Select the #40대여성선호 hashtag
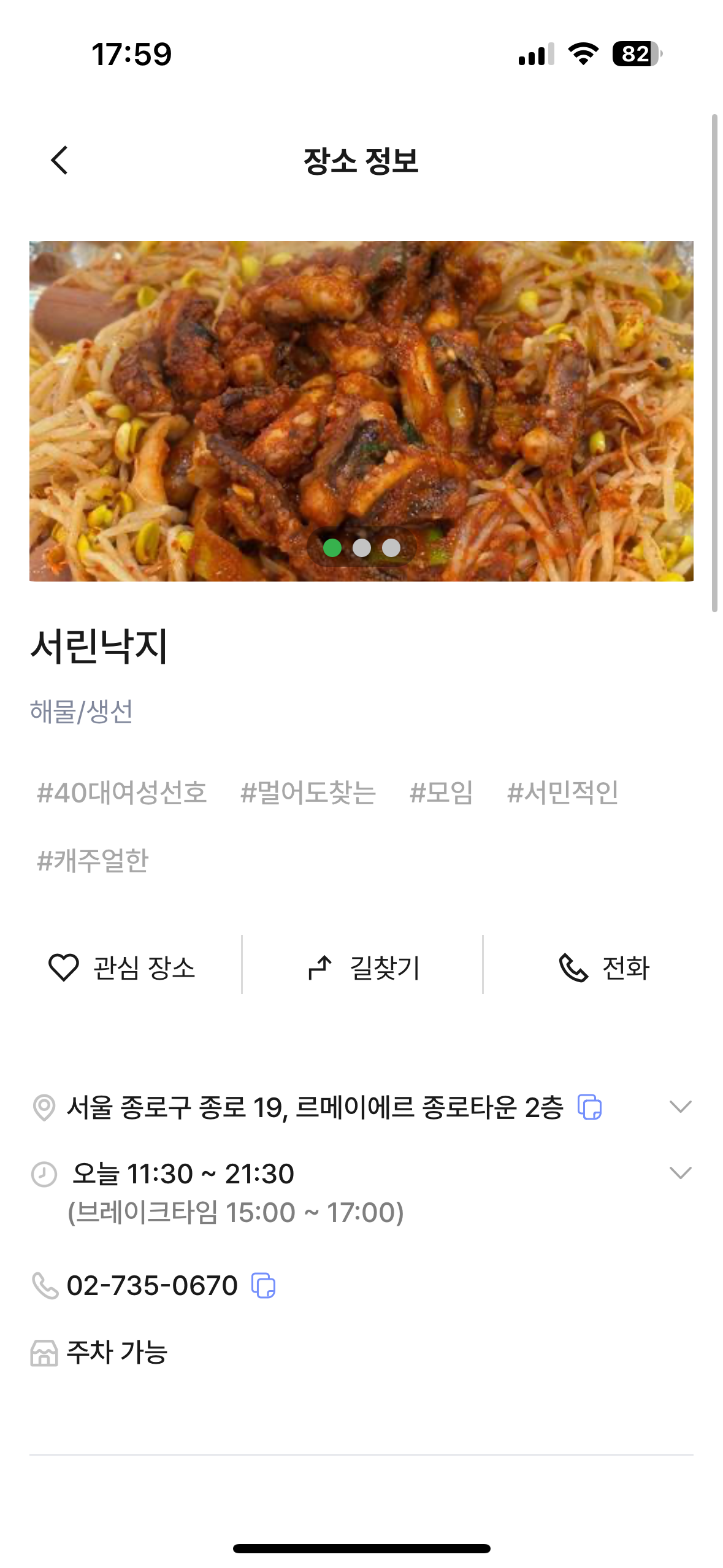723x1568 pixels. coord(122,792)
